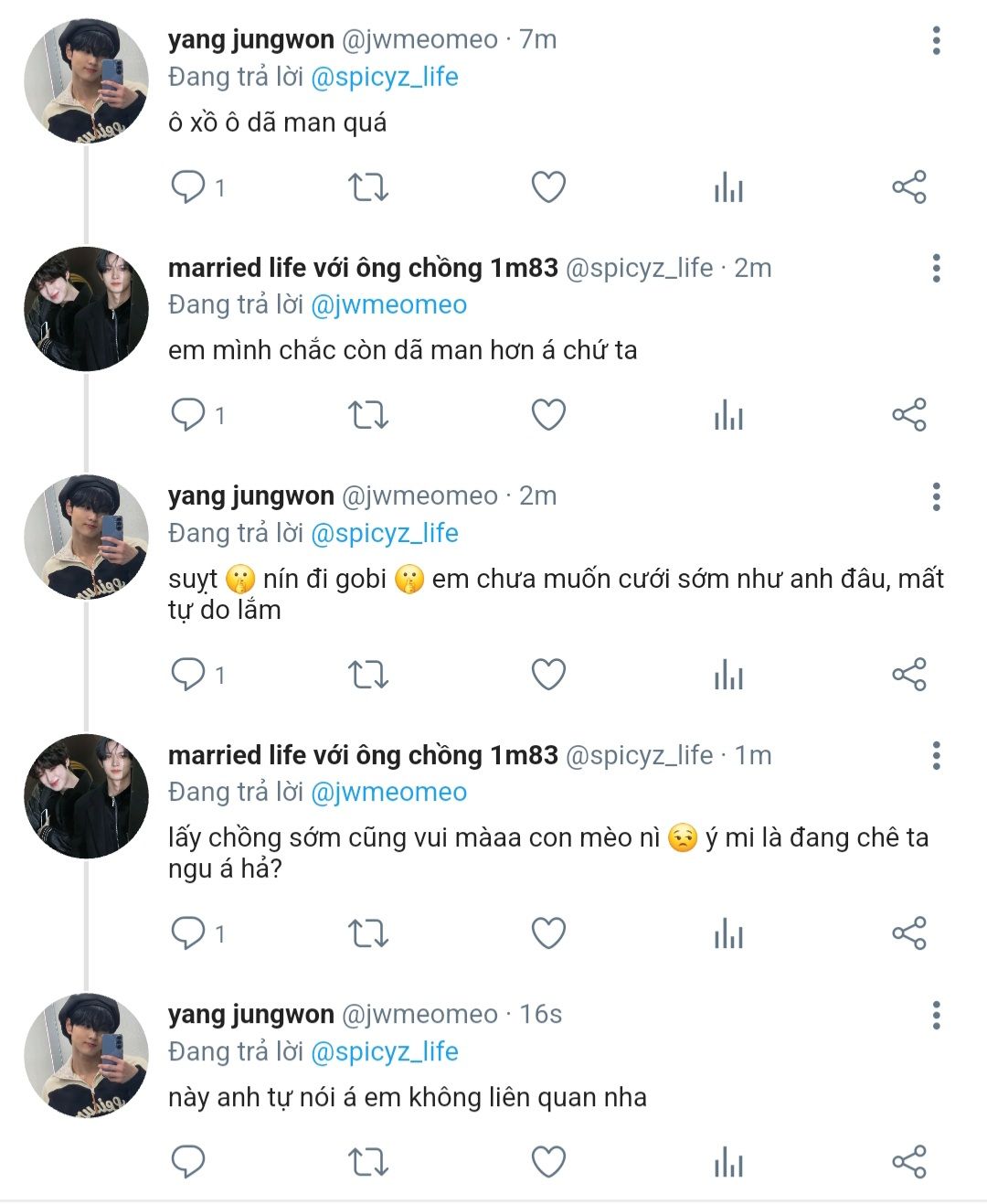Like the tweet "suỵt nín đi gobi"
Screen dimensions: 987x1204
tap(548, 675)
